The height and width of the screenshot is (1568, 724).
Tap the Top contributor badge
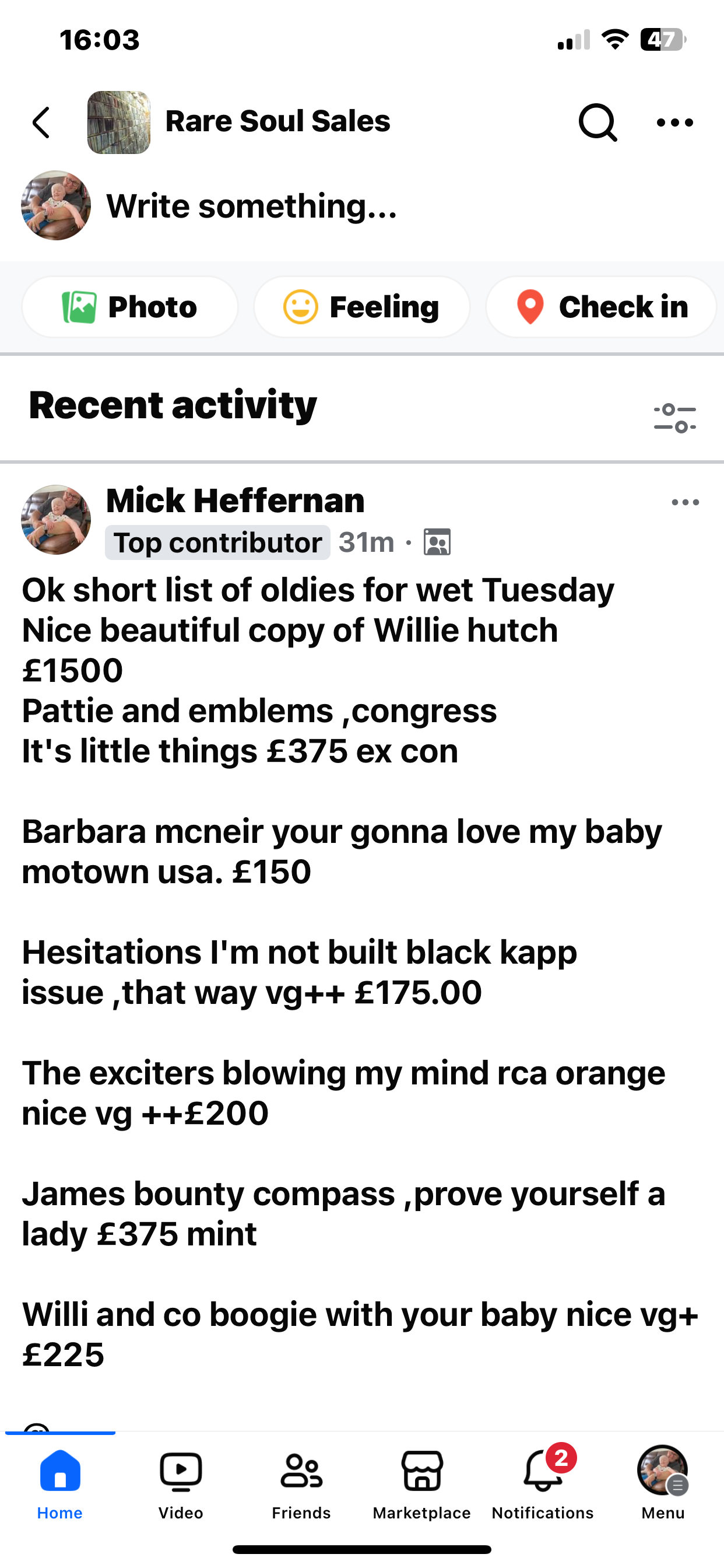pos(217,542)
